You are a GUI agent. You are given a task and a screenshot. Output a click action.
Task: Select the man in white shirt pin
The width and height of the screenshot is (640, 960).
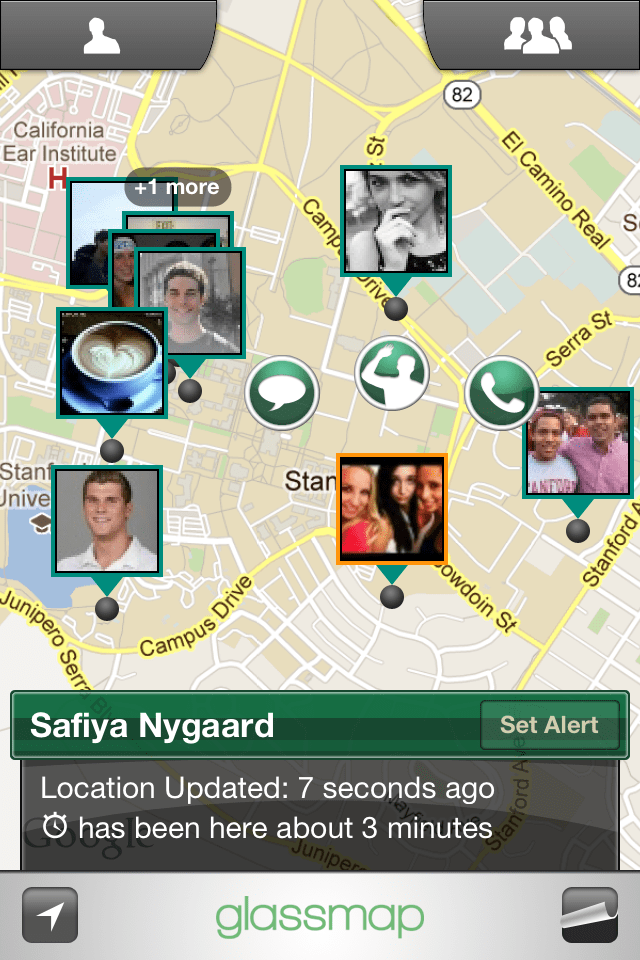click(107, 520)
